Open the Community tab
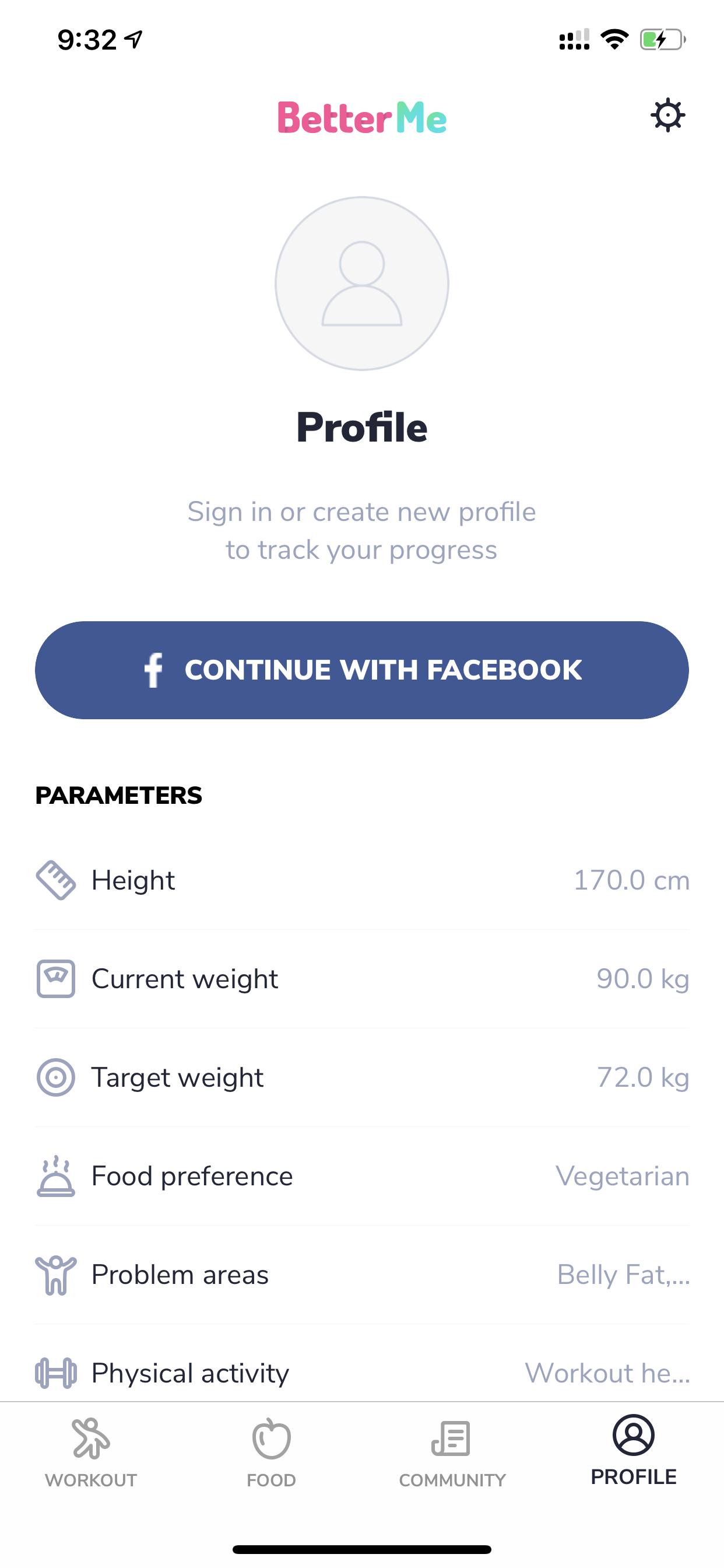 coord(452,1453)
